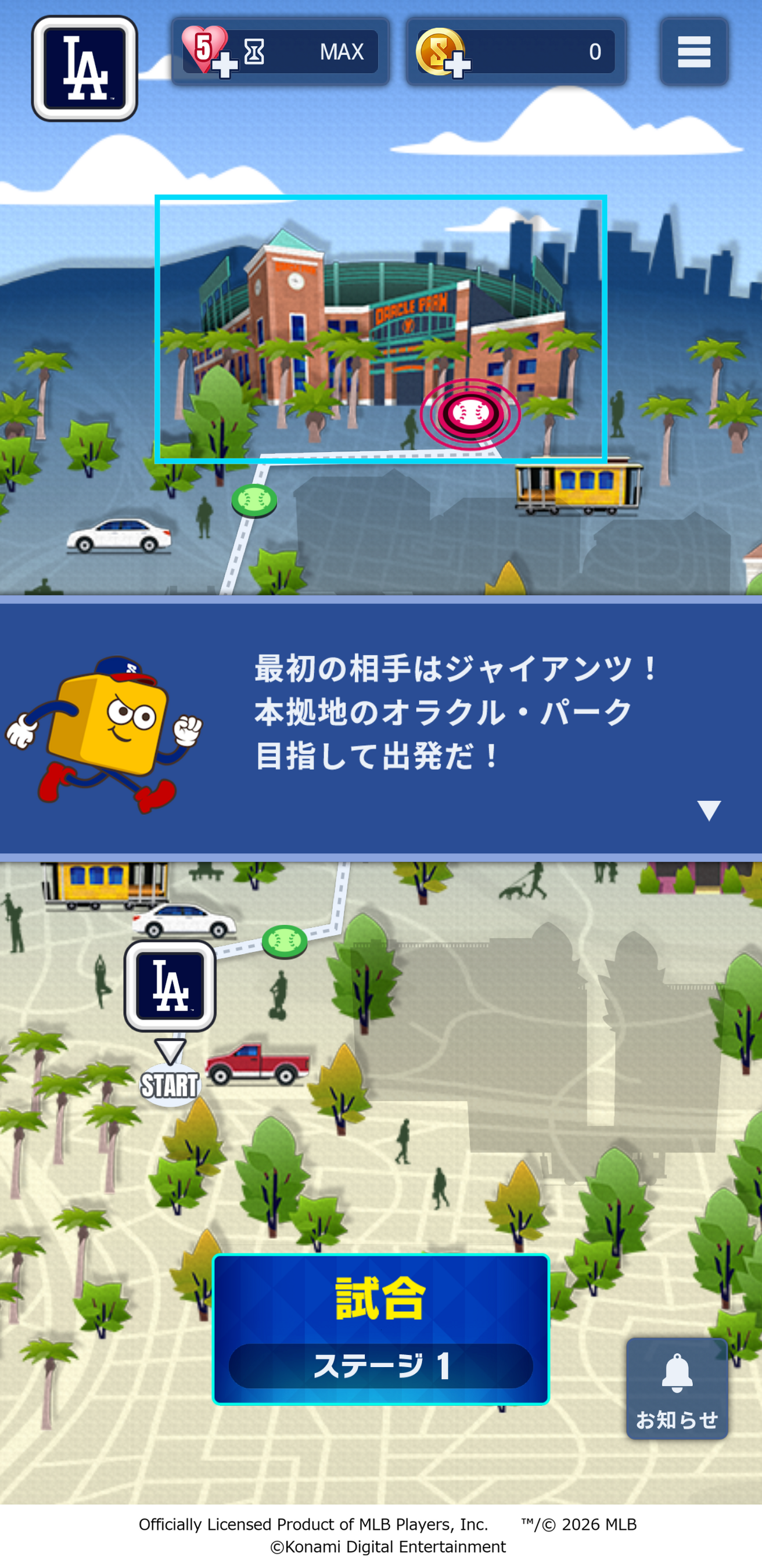
Task: Open the hamburger menu
Action: coord(693,52)
